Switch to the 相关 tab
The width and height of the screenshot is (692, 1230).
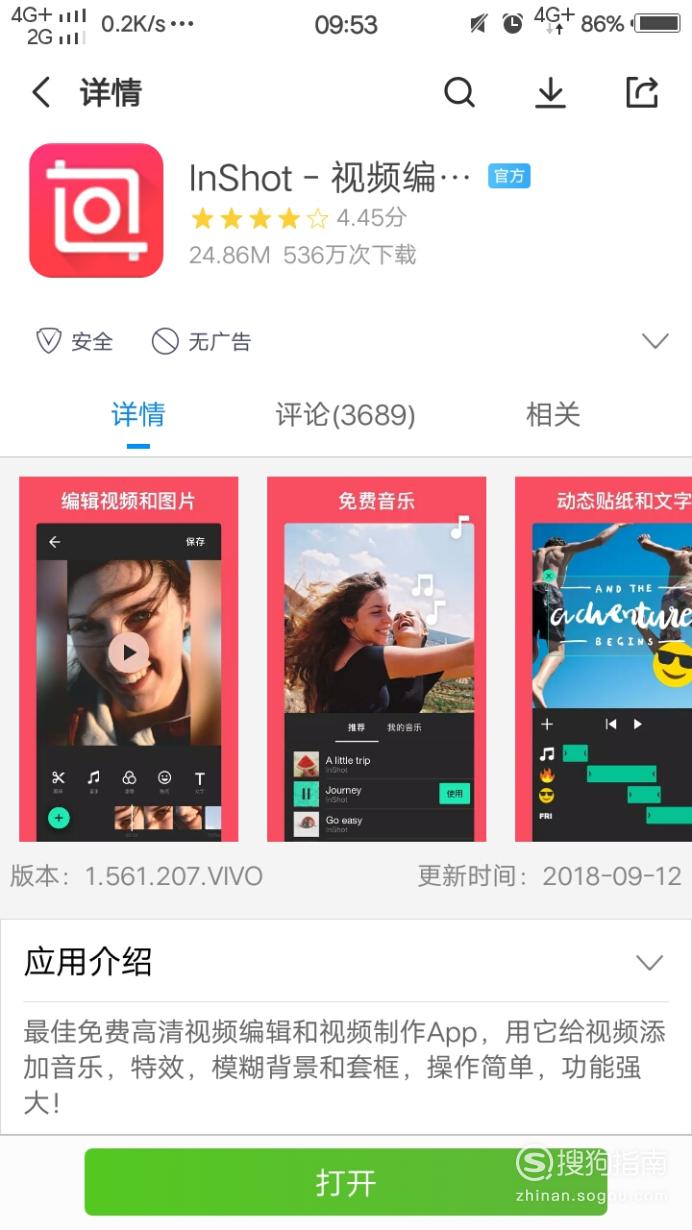click(553, 415)
